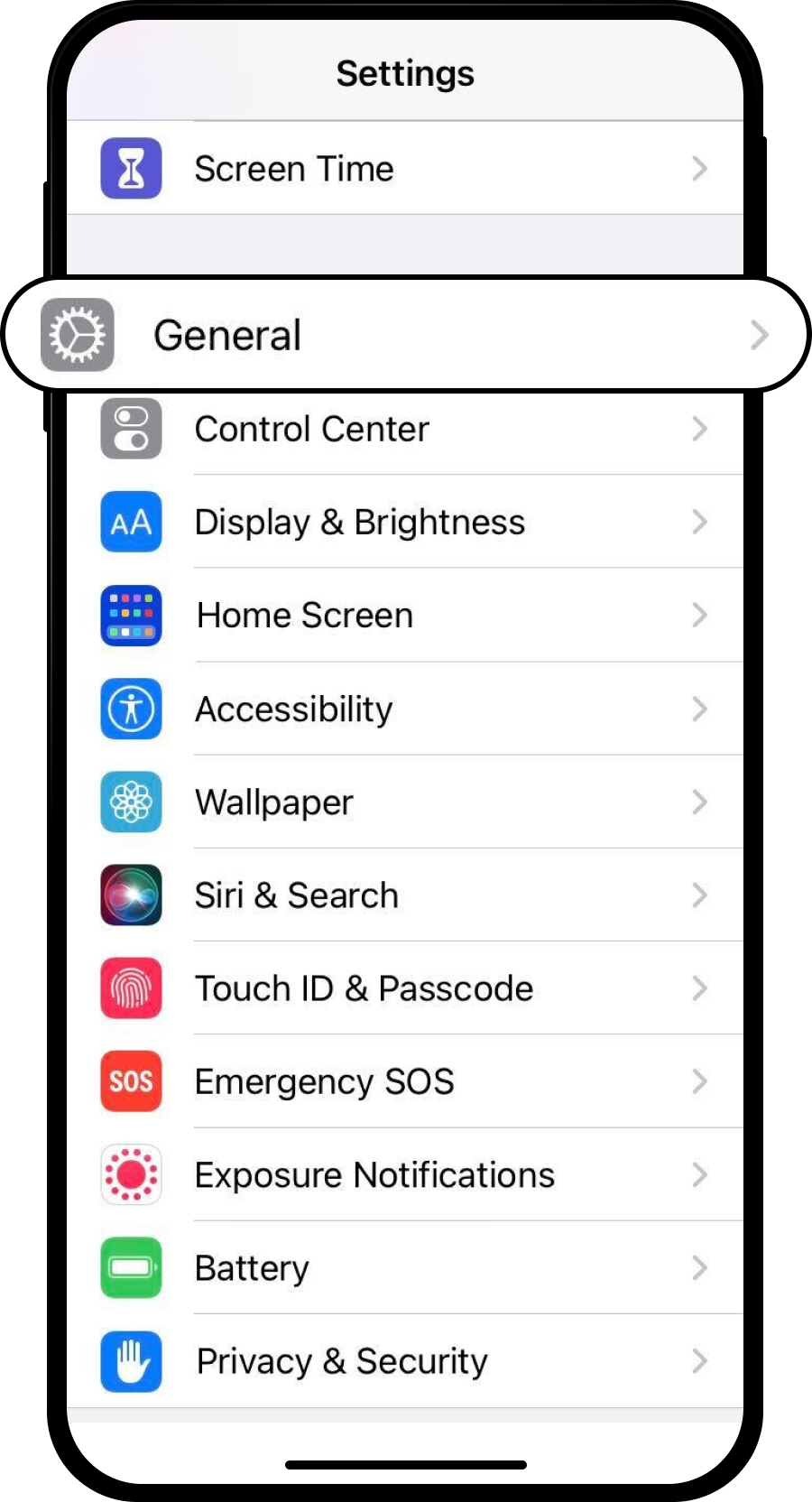Open Privacy & Security
812x1502 pixels.
tap(405, 1361)
